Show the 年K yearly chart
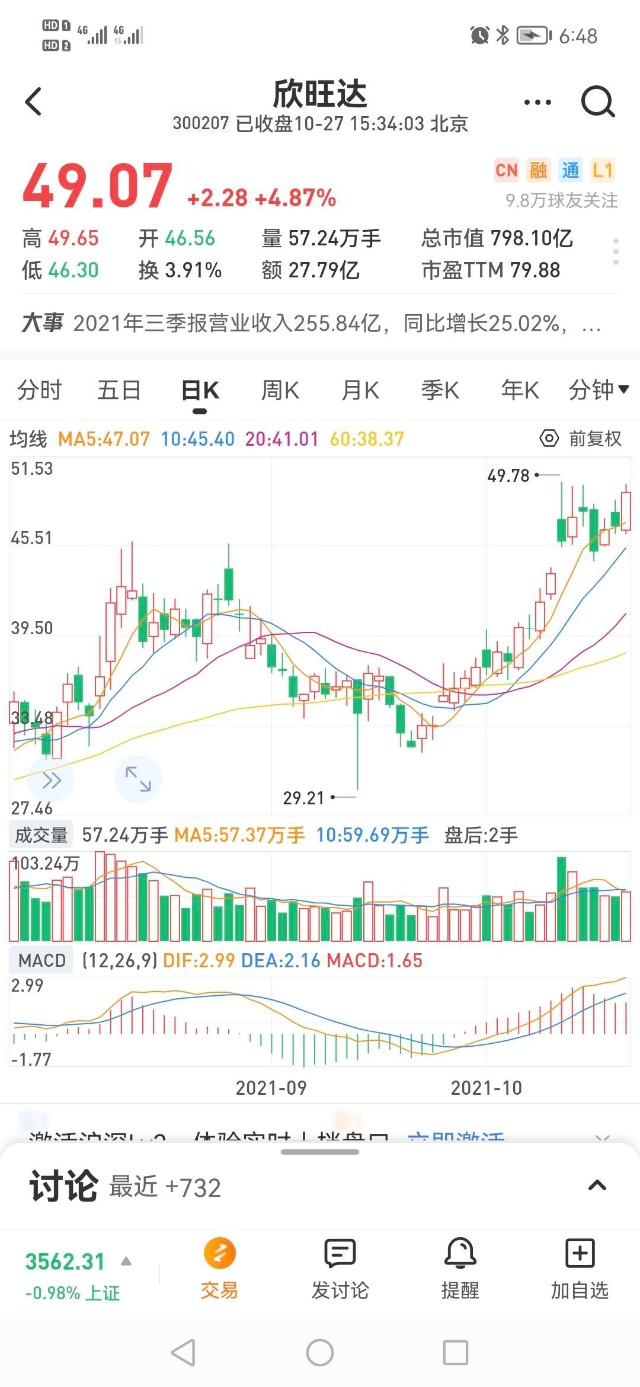The image size is (640, 1387). [x=520, y=390]
